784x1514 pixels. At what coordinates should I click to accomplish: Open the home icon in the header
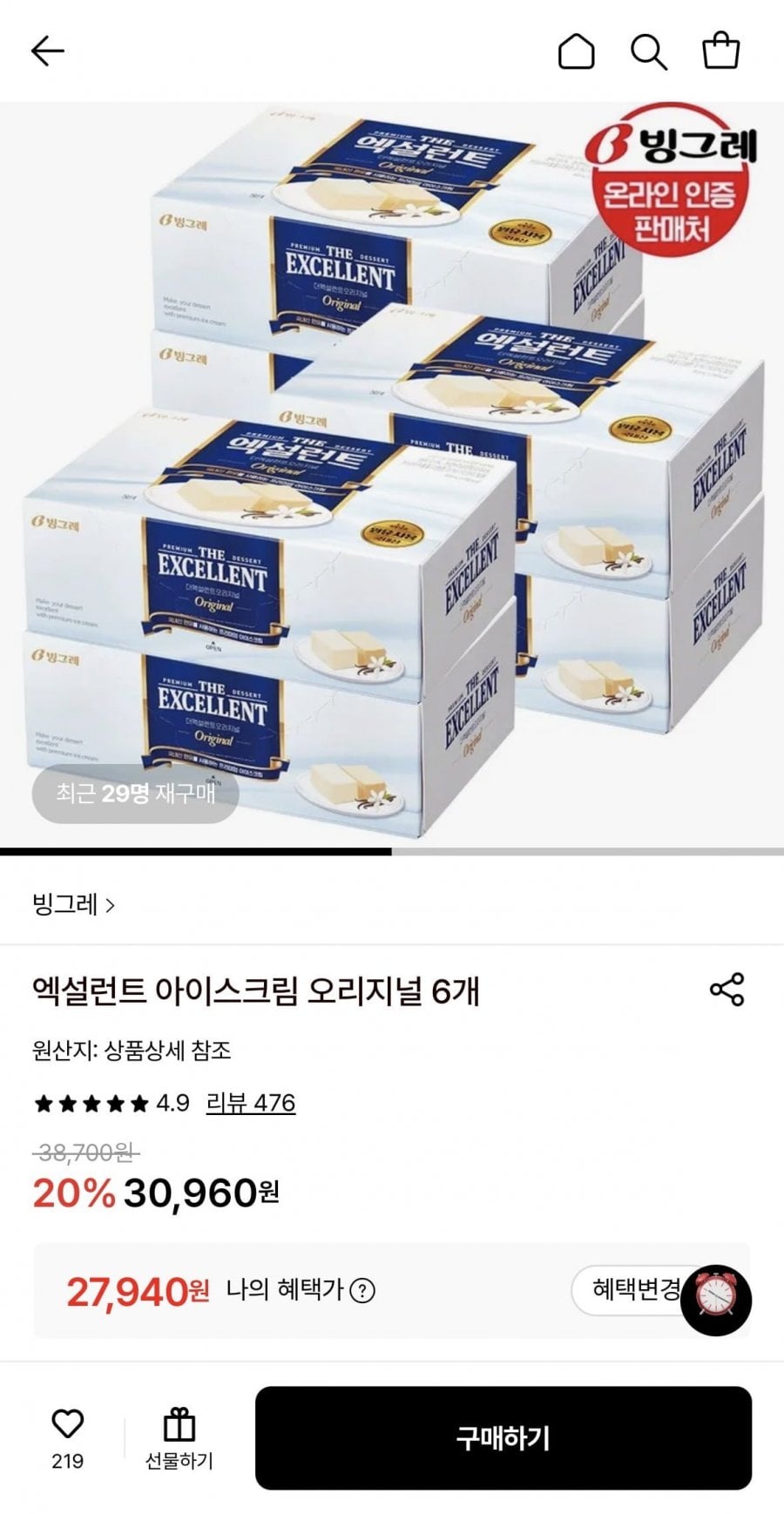click(x=576, y=51)
